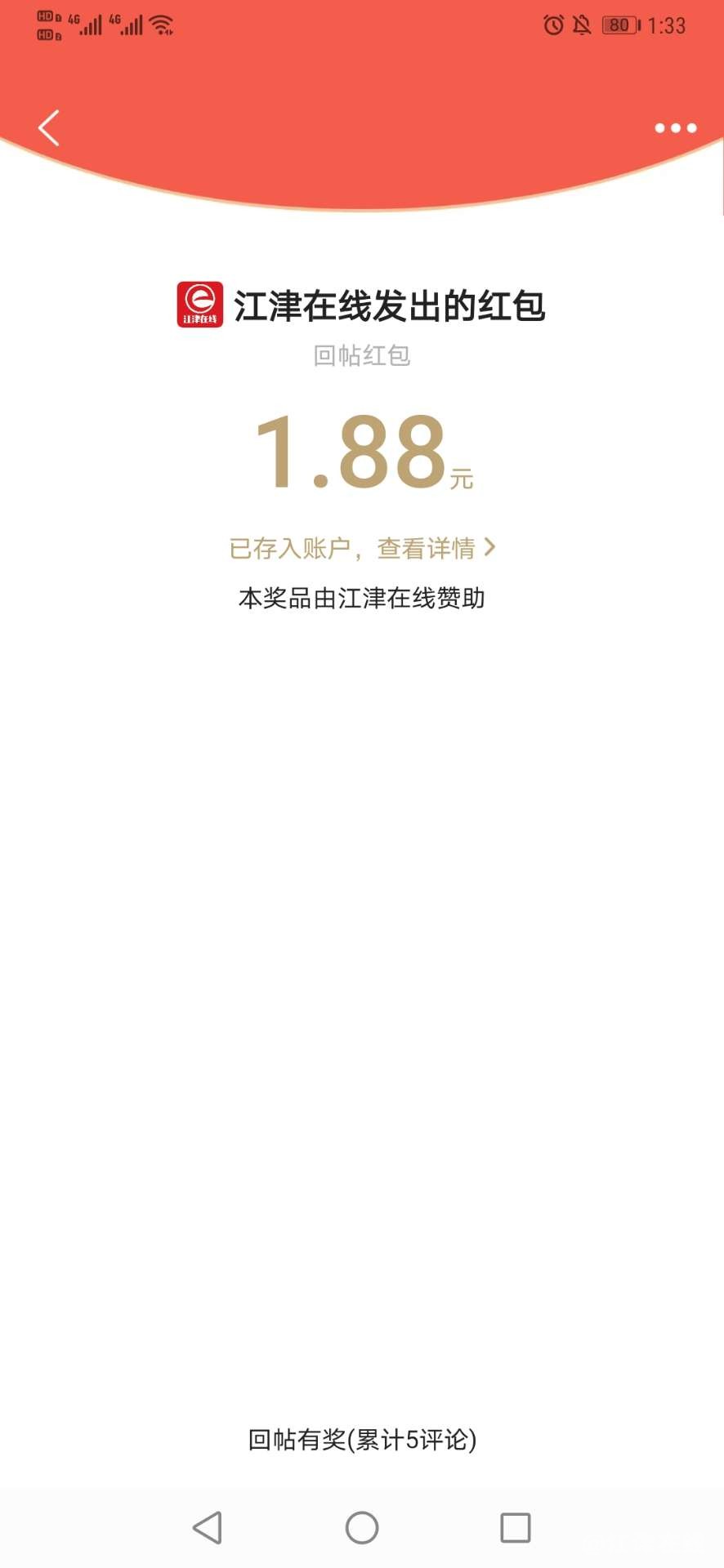This screenshot has height=1568, width=724.
Task: Go back using the top-left arrow
Action: tap(49, 128)
